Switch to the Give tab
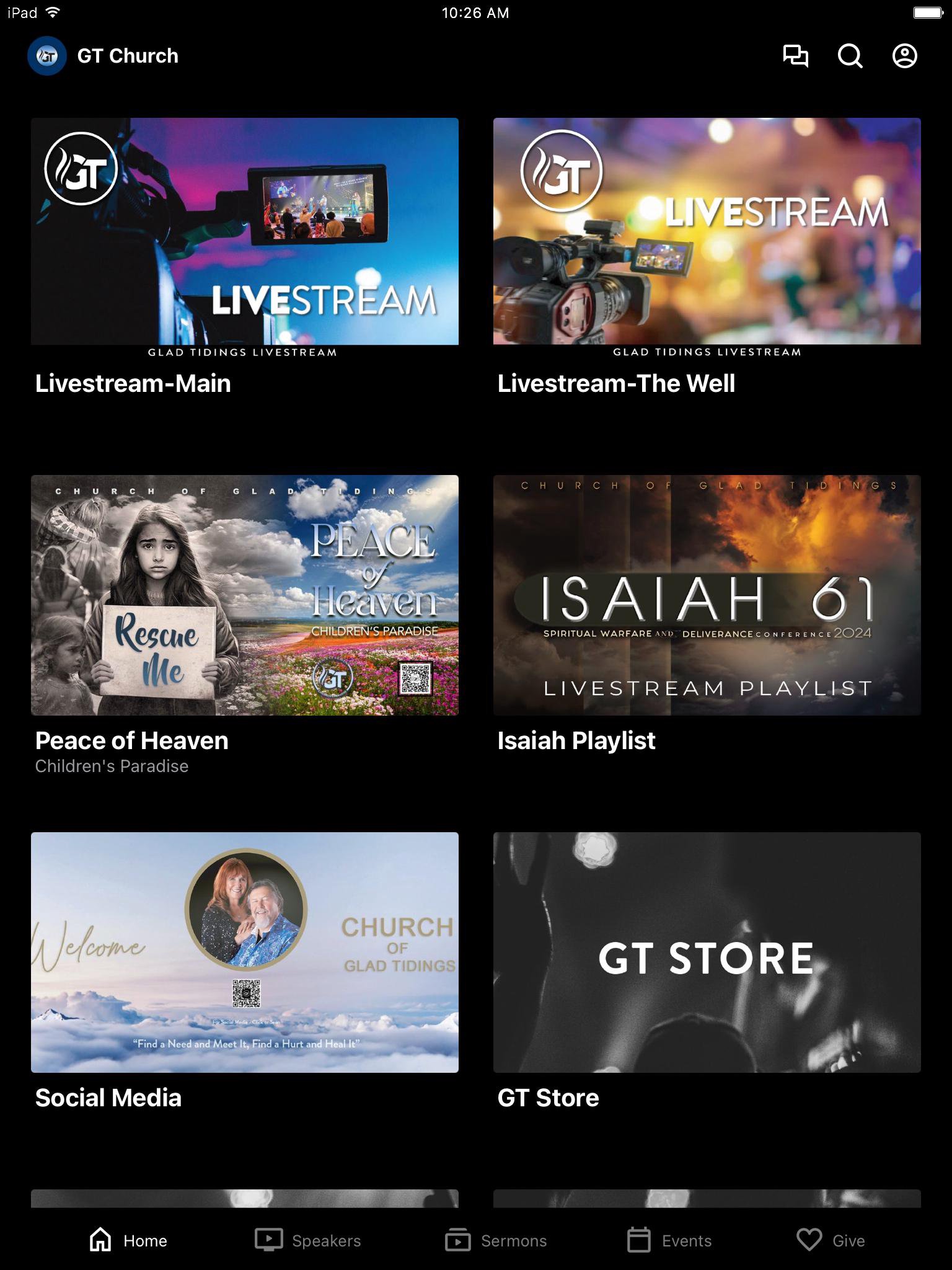The width and height of the screenshot is (952, 1270). 831,1240
